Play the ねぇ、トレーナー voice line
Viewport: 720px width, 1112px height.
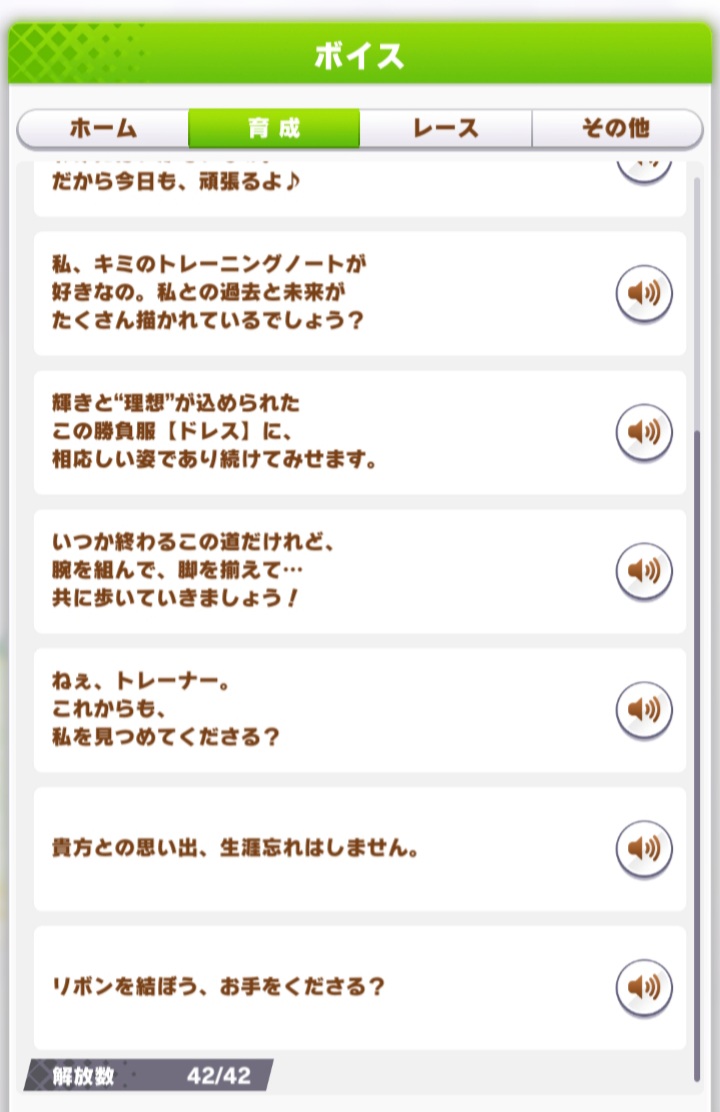click(643, 710)
